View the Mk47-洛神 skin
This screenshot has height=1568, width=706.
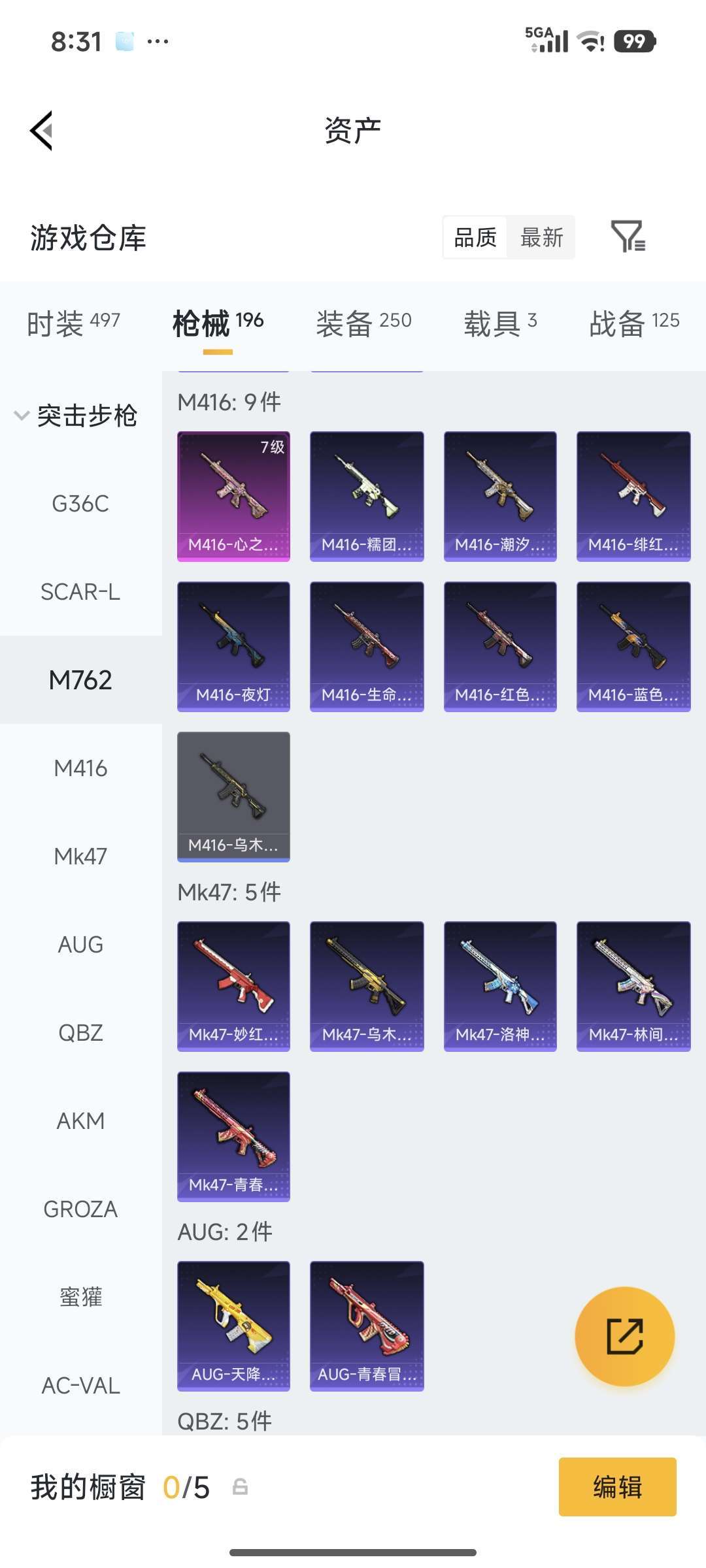(500, 986)
